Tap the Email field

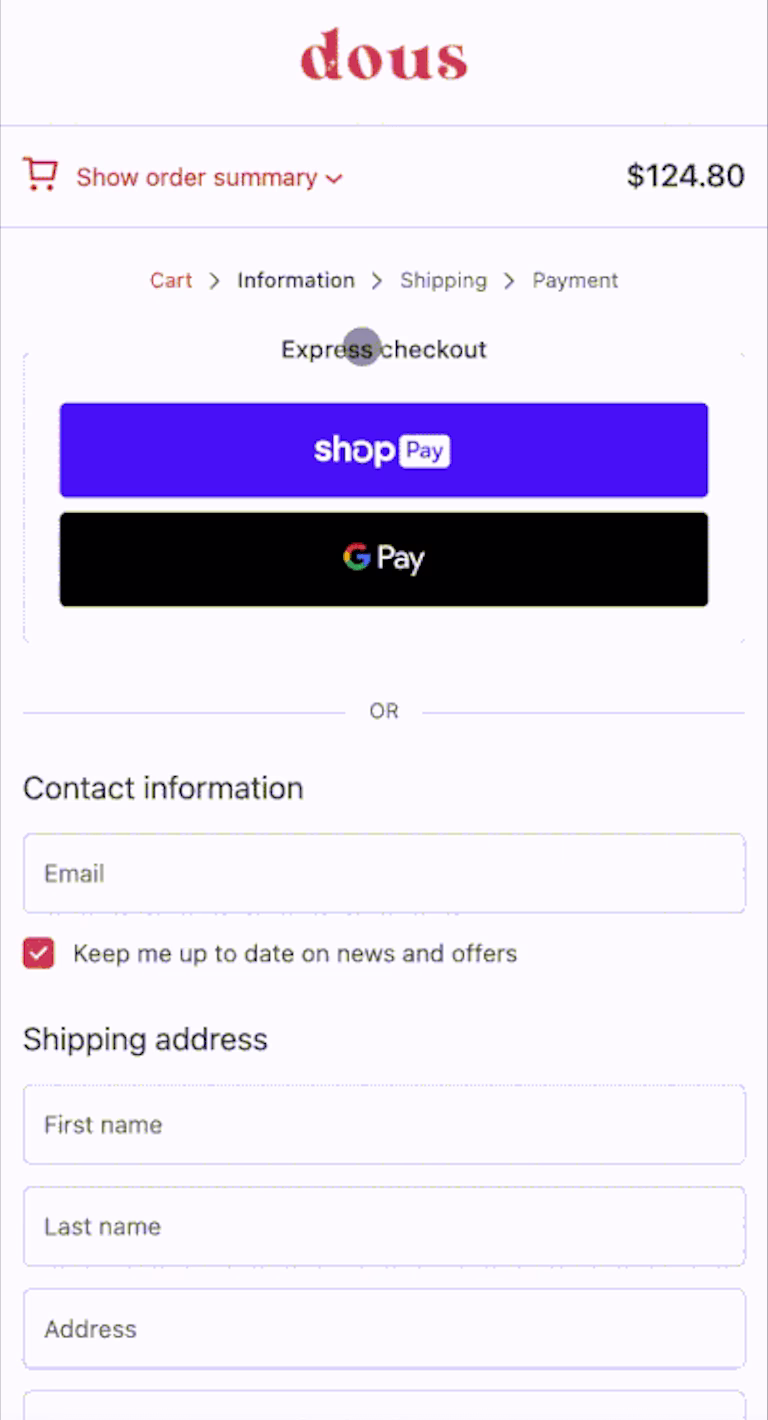coord(384,873)
